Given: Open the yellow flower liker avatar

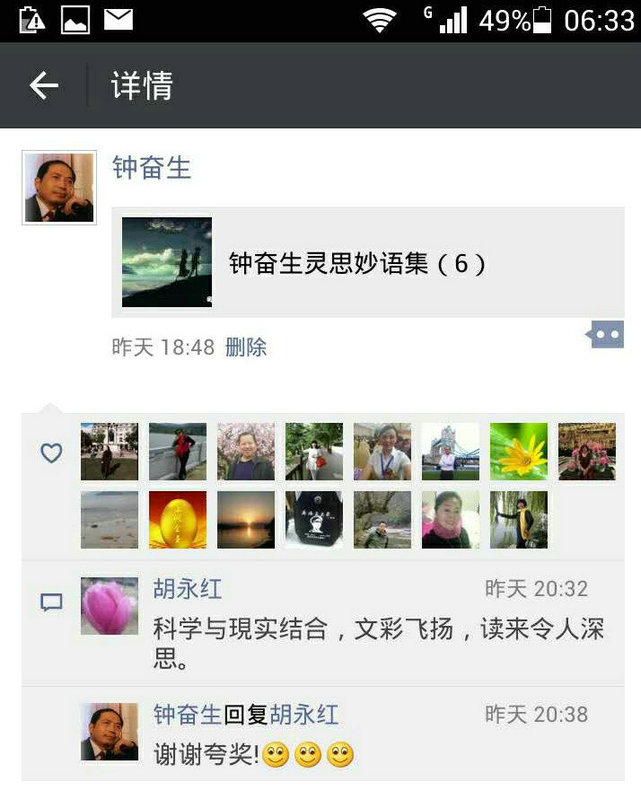Looking at the screenshot, I should (x=518, y=452).
